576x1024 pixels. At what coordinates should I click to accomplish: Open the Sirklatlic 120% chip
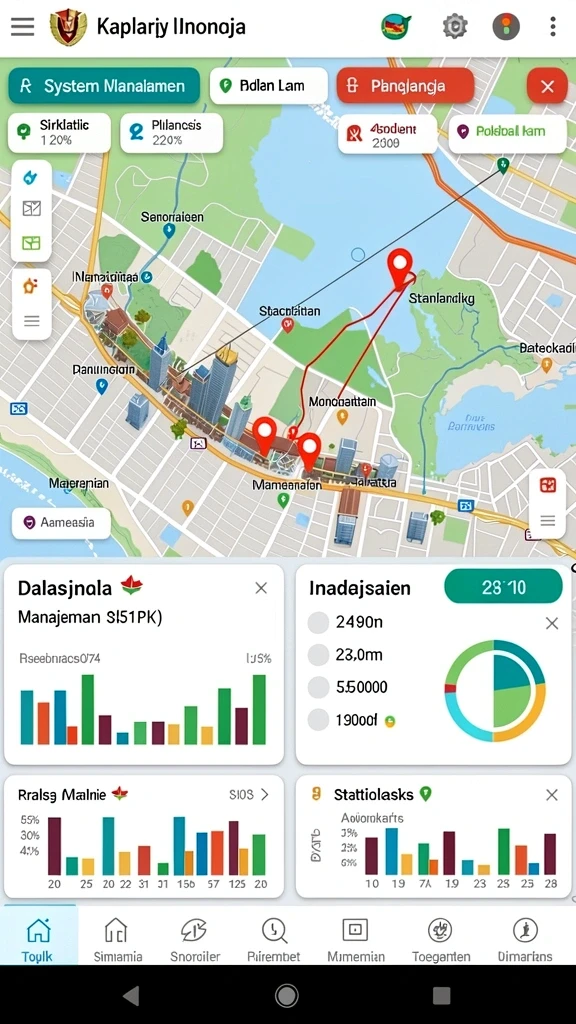pyautogui.click(x=59, y=133)
